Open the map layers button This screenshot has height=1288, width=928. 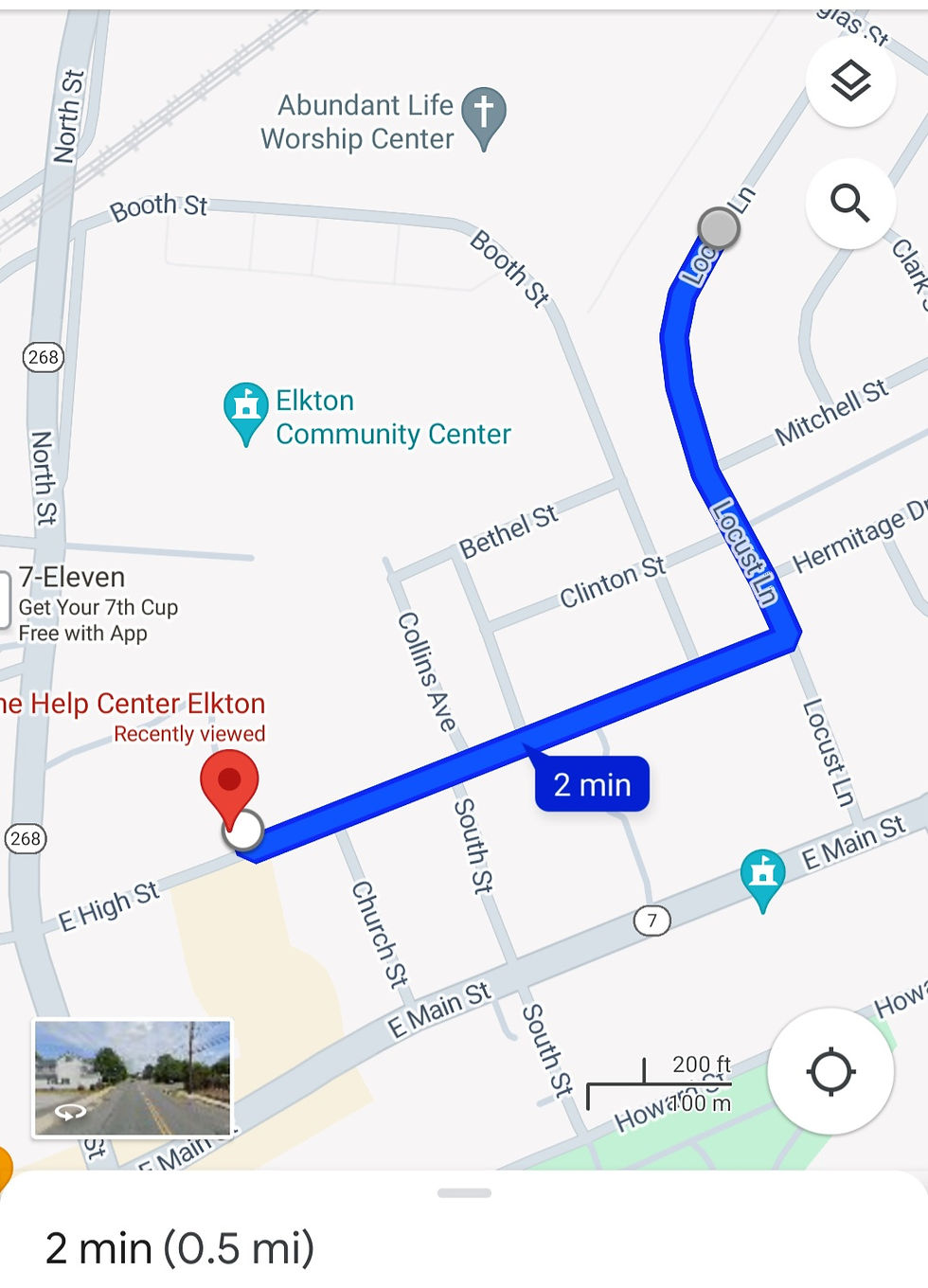click(849, 81)
